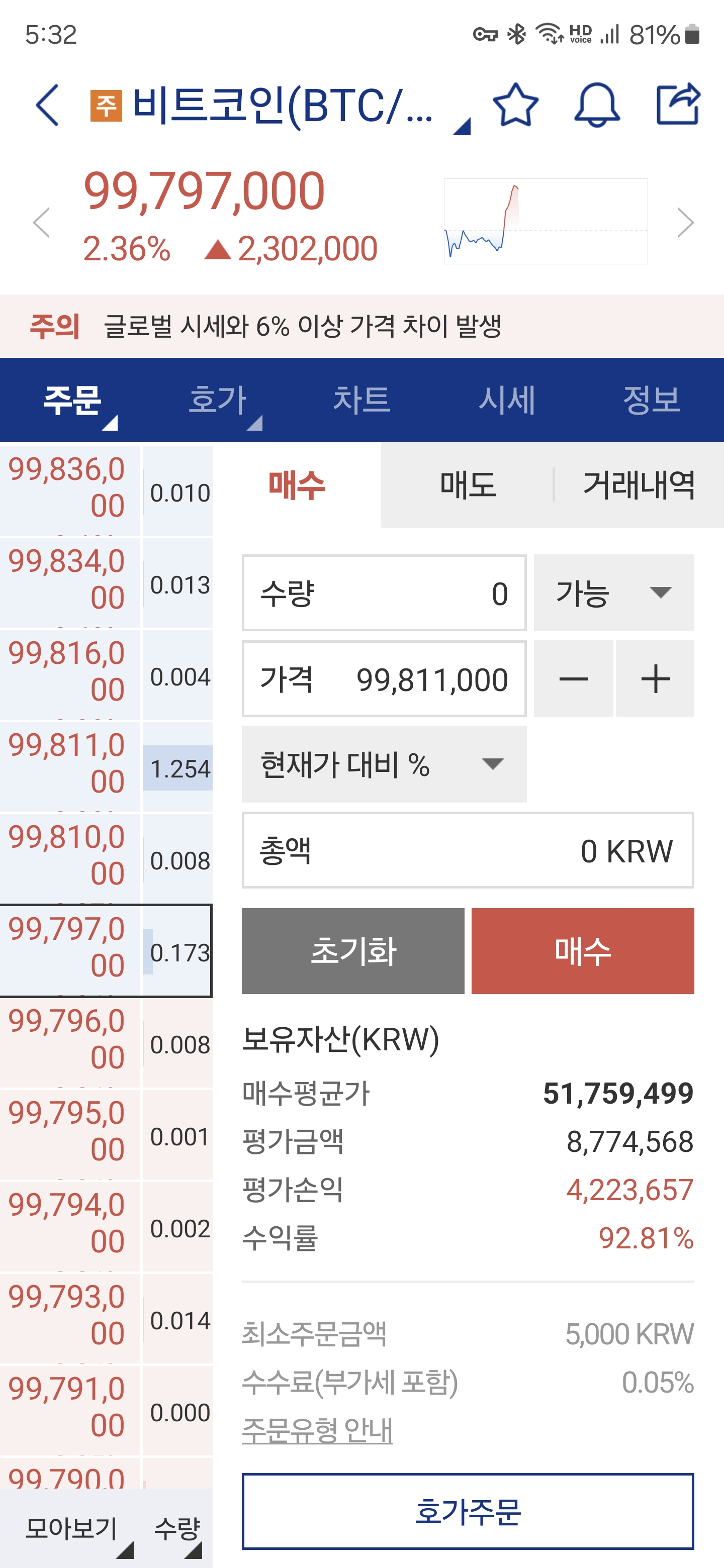The image size is (724, 1568).
Task: Decrease the price with the minus stepper
Action: point(573,678)
